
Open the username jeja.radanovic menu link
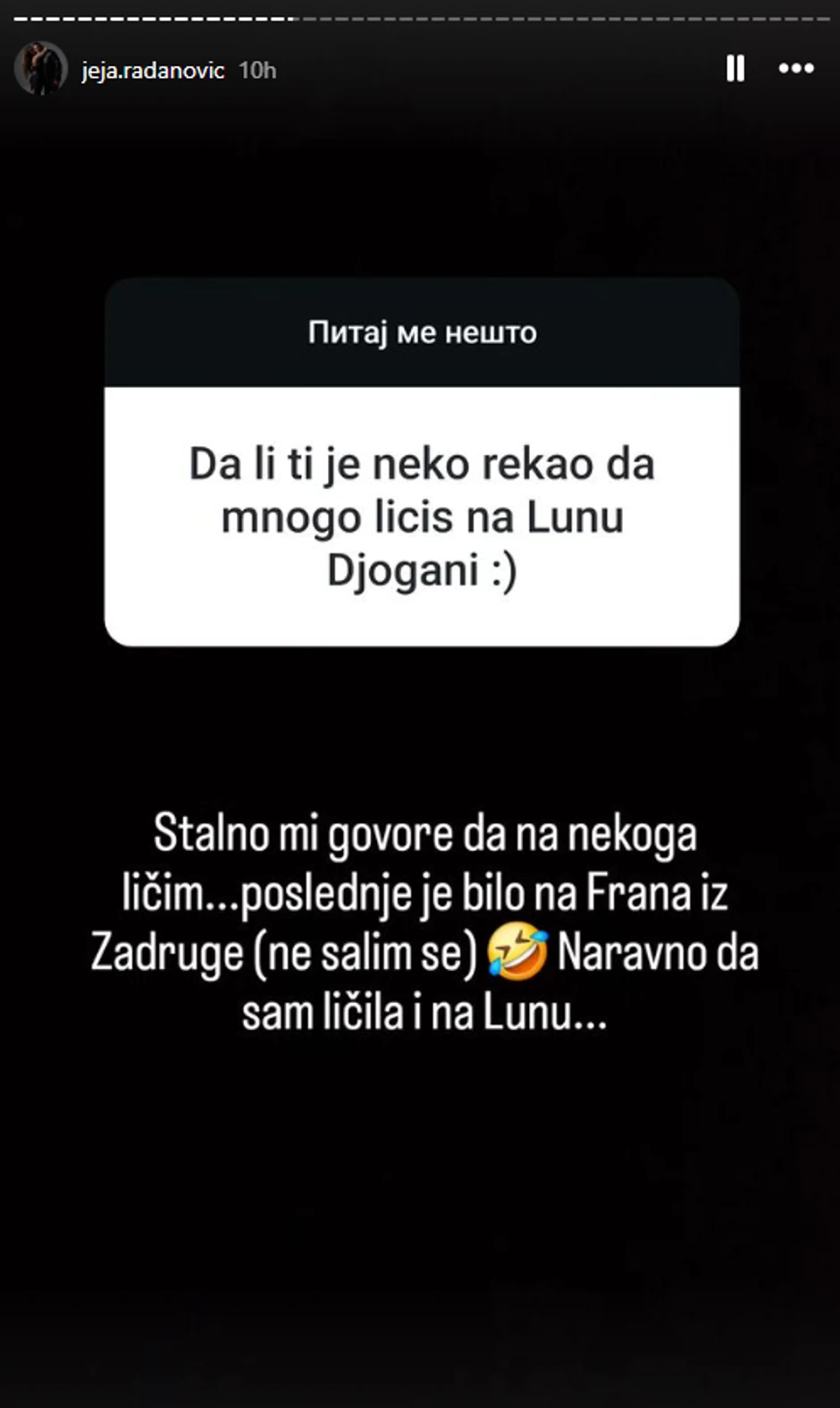coord(153,68)
